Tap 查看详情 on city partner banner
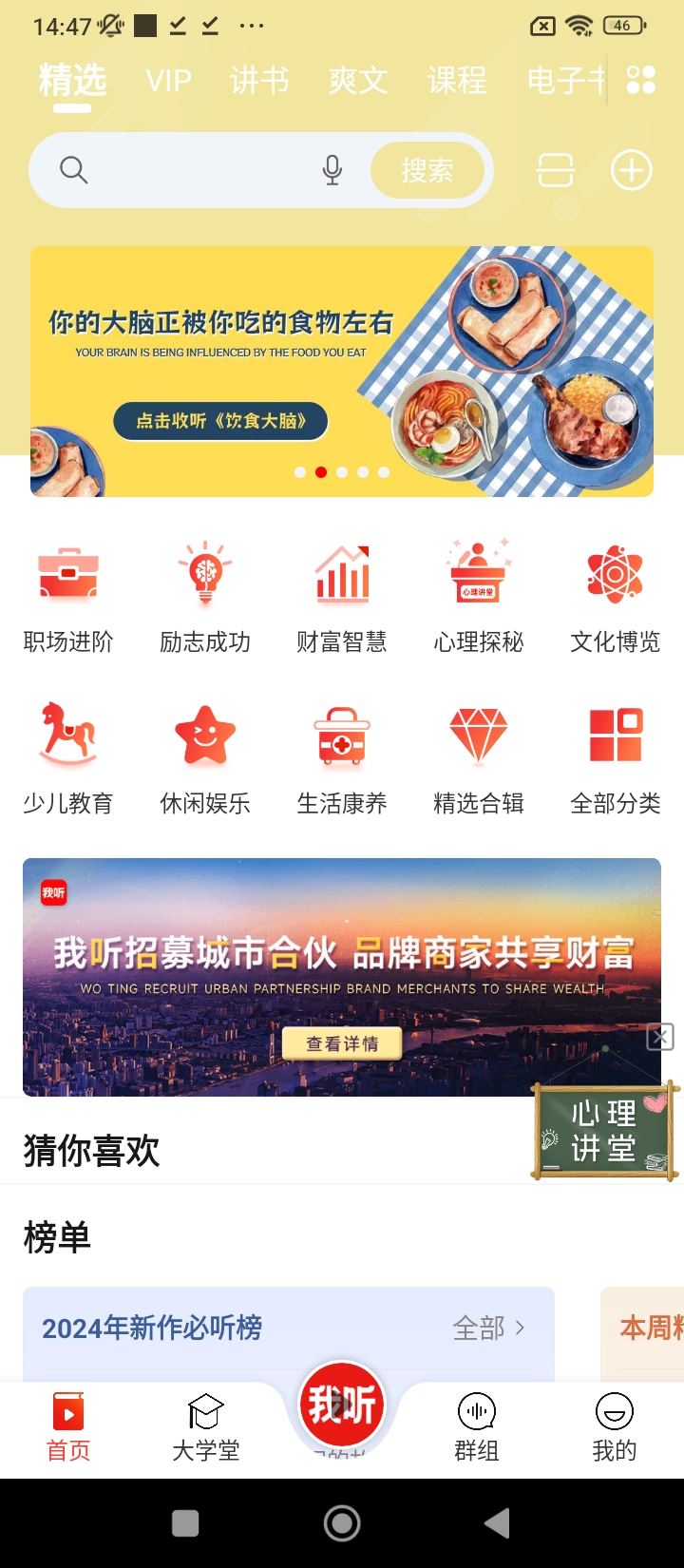Viewport: 684px width, 1568px height. (342, 1043)
